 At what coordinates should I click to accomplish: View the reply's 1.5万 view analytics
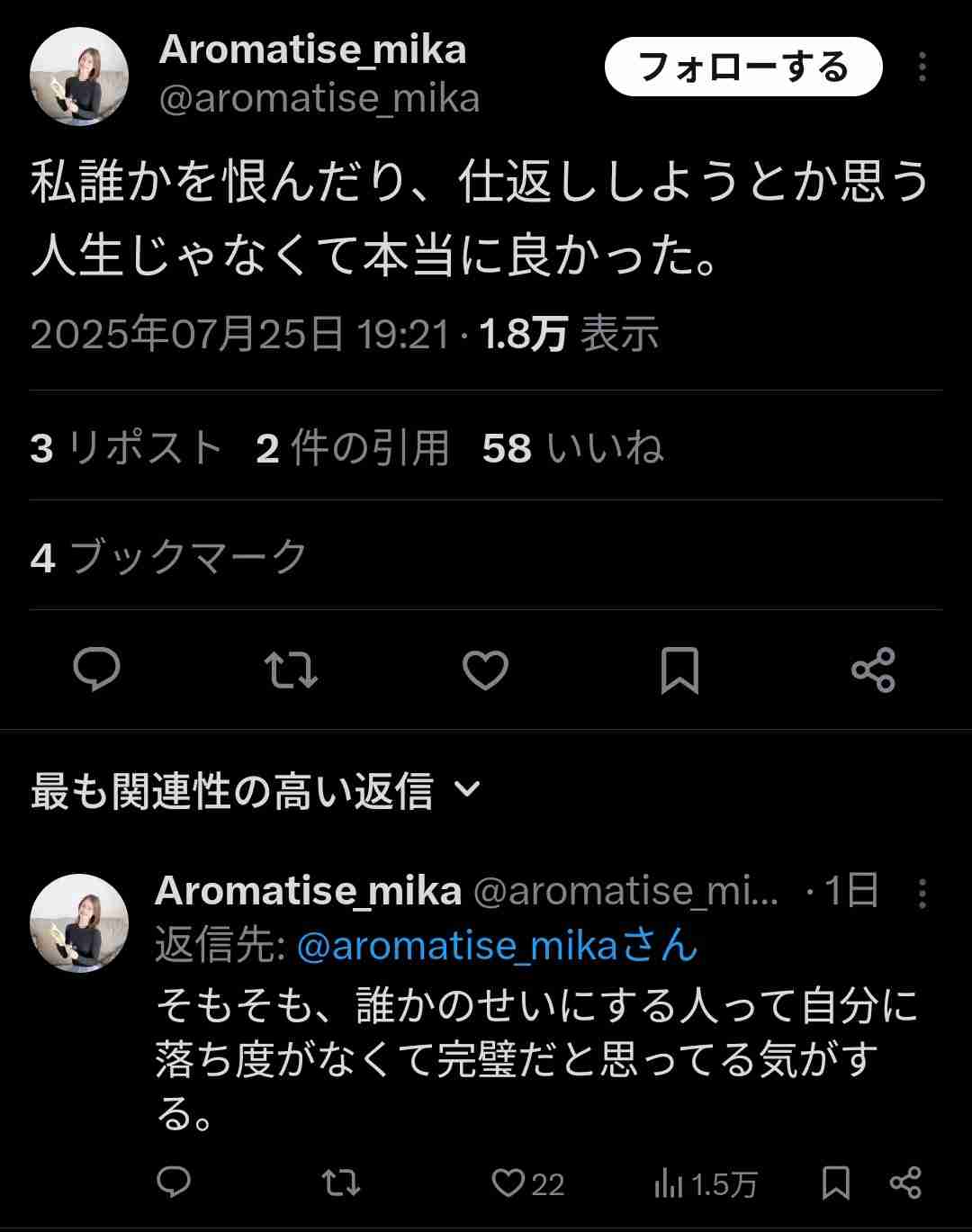[705, 1183]
